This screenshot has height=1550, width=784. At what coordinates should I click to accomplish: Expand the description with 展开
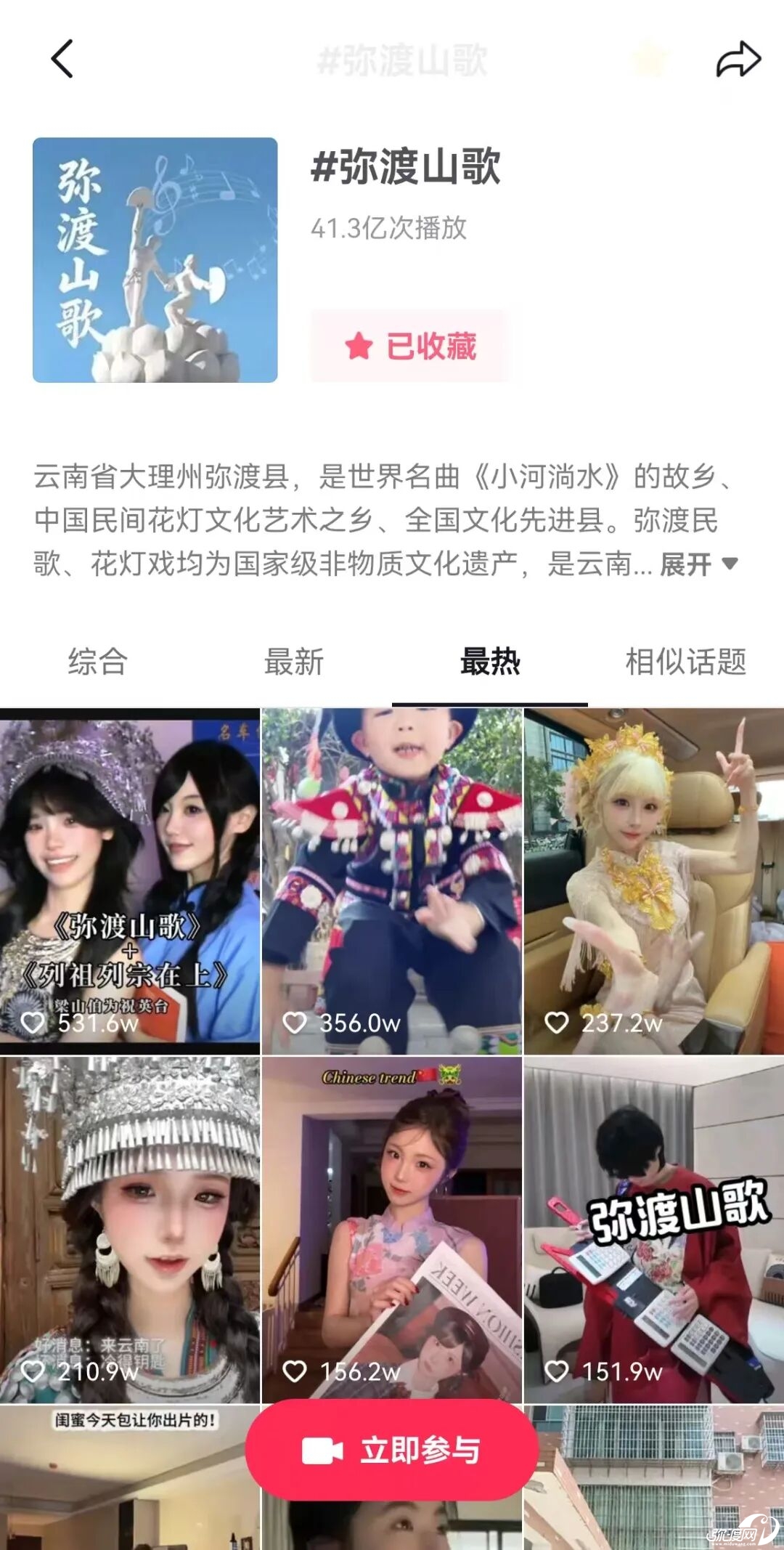click(x=698, y=564)
